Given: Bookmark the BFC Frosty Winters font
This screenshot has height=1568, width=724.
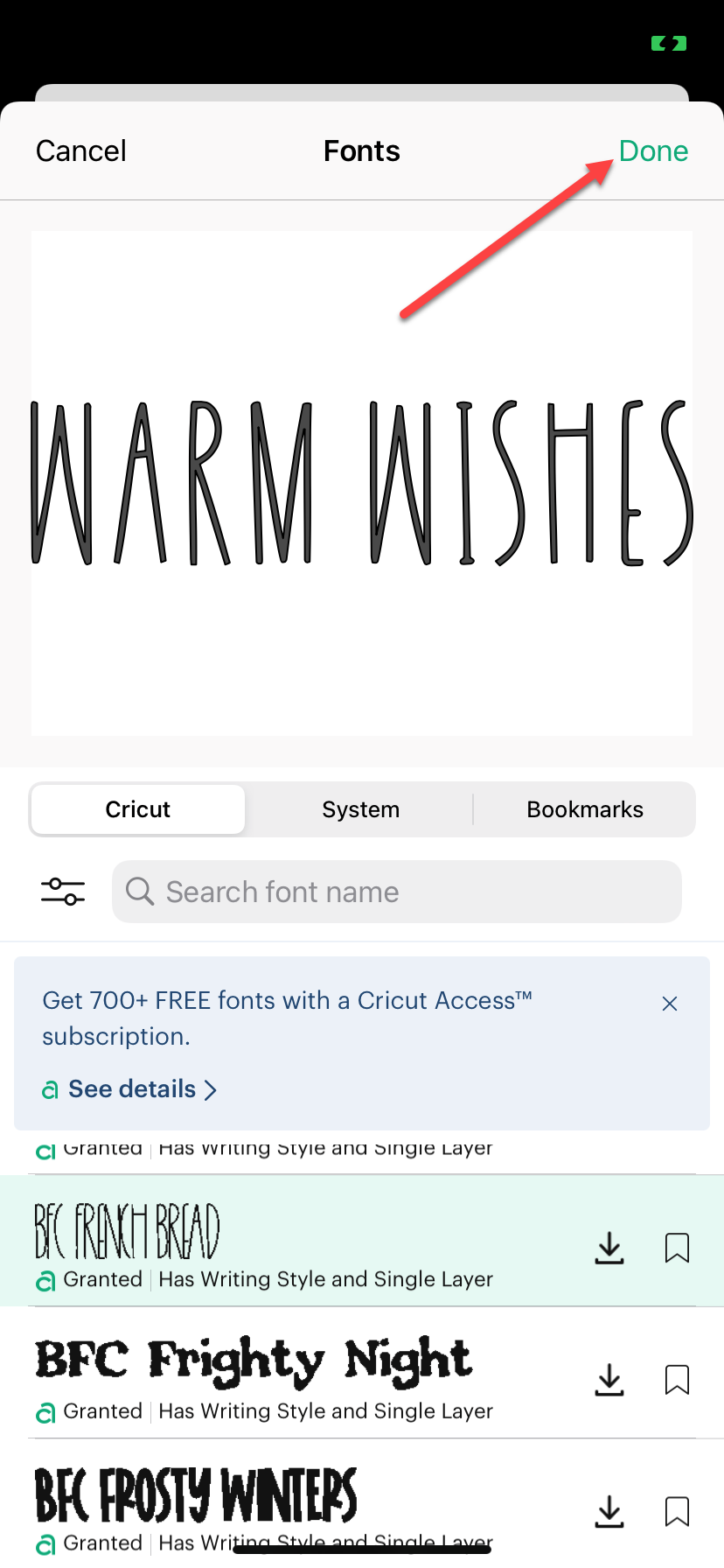Looking at the screenshot, I should click(x=676, y=1511).
